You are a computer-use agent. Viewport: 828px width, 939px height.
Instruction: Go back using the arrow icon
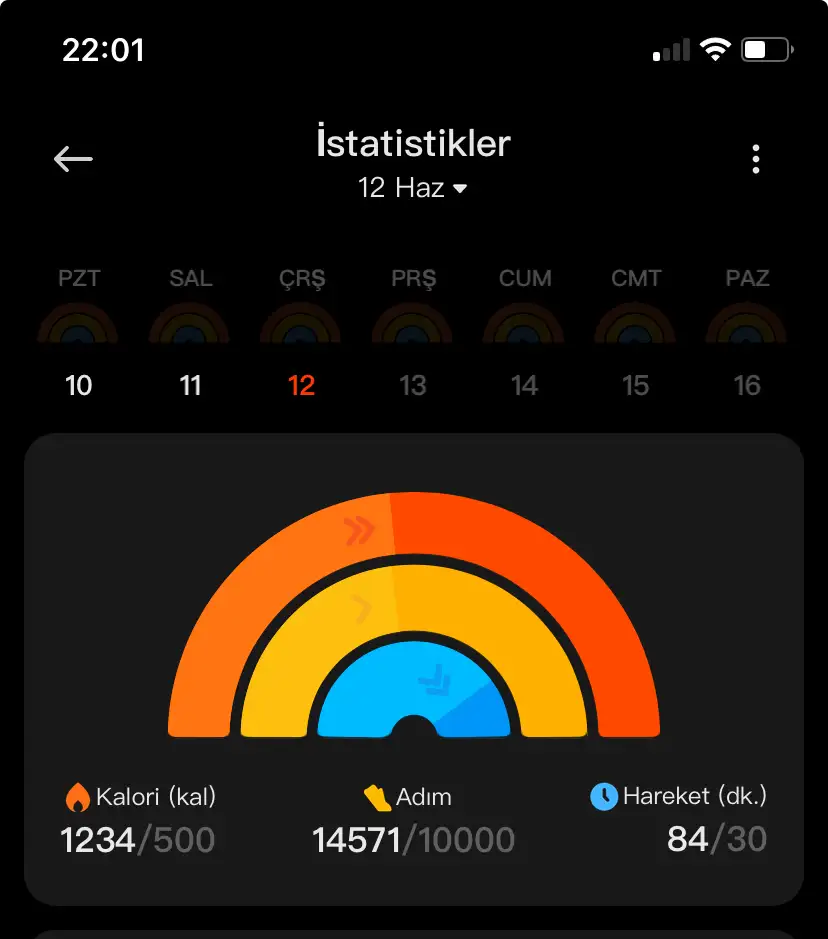point(73,159)
